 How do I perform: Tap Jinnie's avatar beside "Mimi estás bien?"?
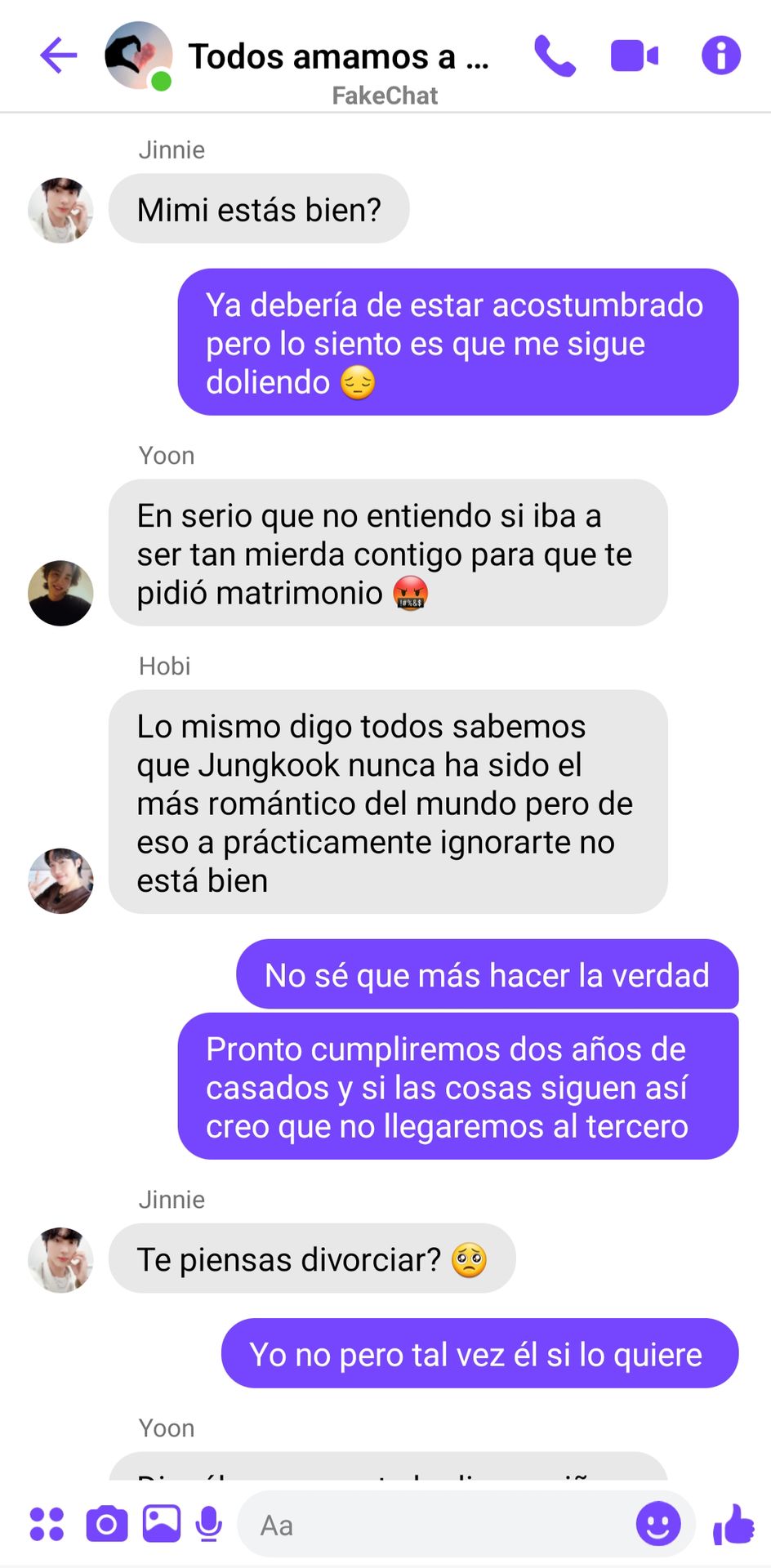(x=60, y=210)
